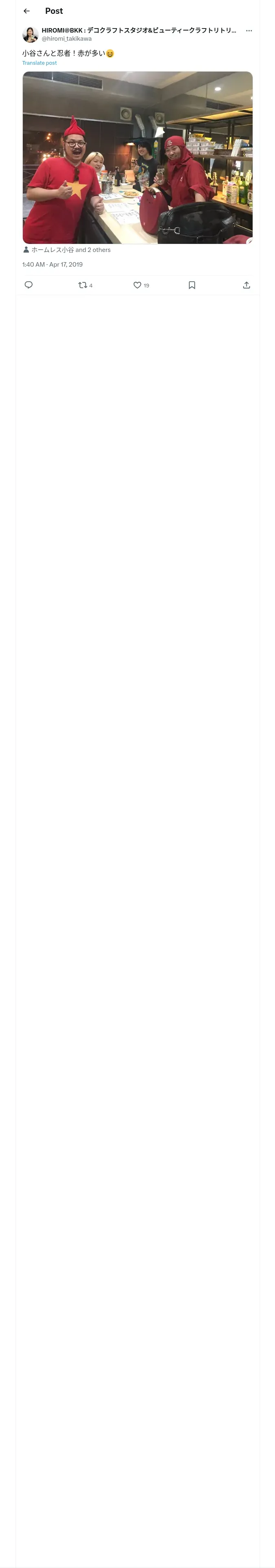This screenshot has width=275, height=1568.
Task: Open the photo attached to the post
Action: [138, 158]
